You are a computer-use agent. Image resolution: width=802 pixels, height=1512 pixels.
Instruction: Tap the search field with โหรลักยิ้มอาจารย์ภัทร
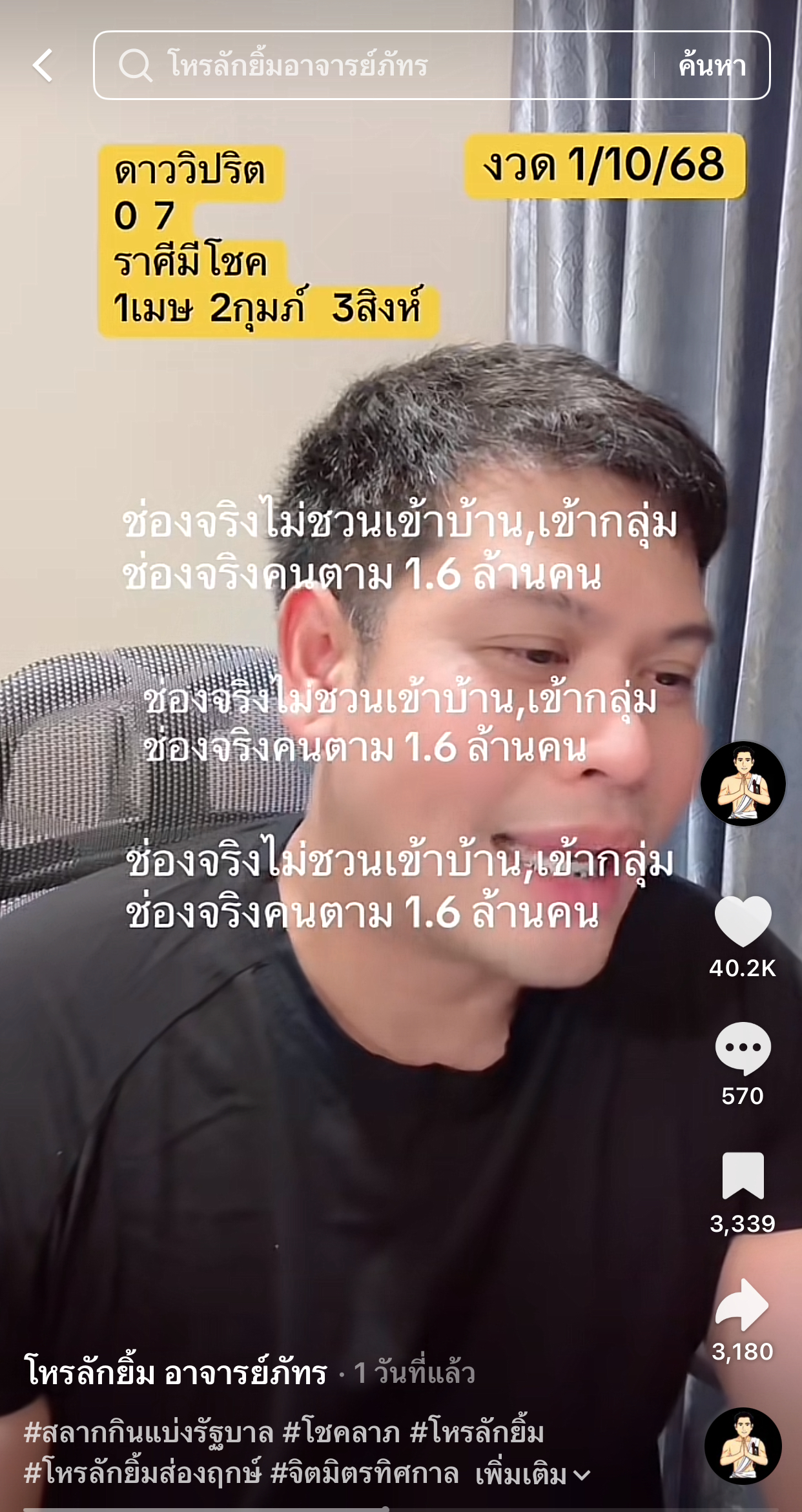(375, 65)
